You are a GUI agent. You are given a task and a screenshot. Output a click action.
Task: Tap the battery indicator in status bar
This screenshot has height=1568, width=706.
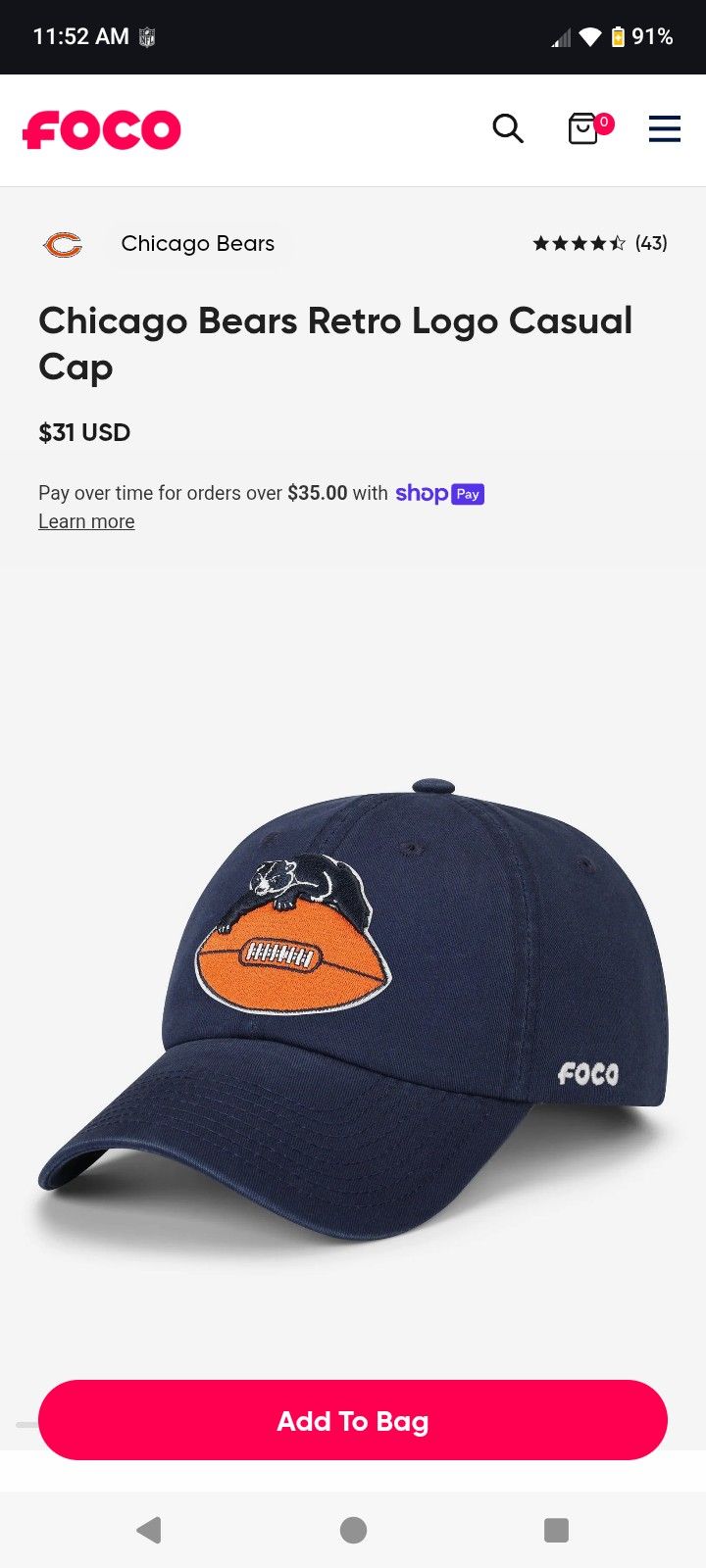[x=621, y=36]
